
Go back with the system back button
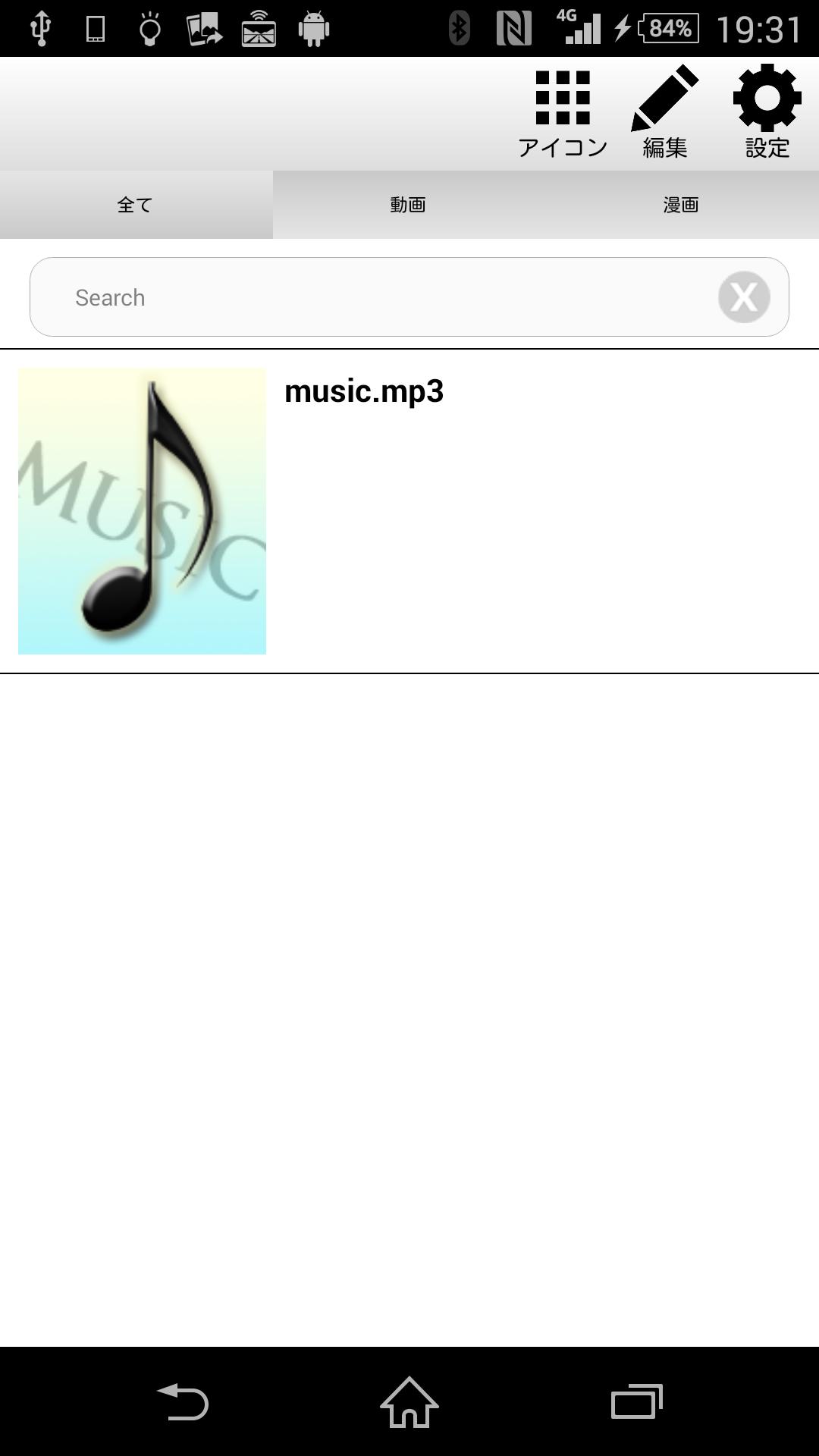click(x=183, y=1402)
